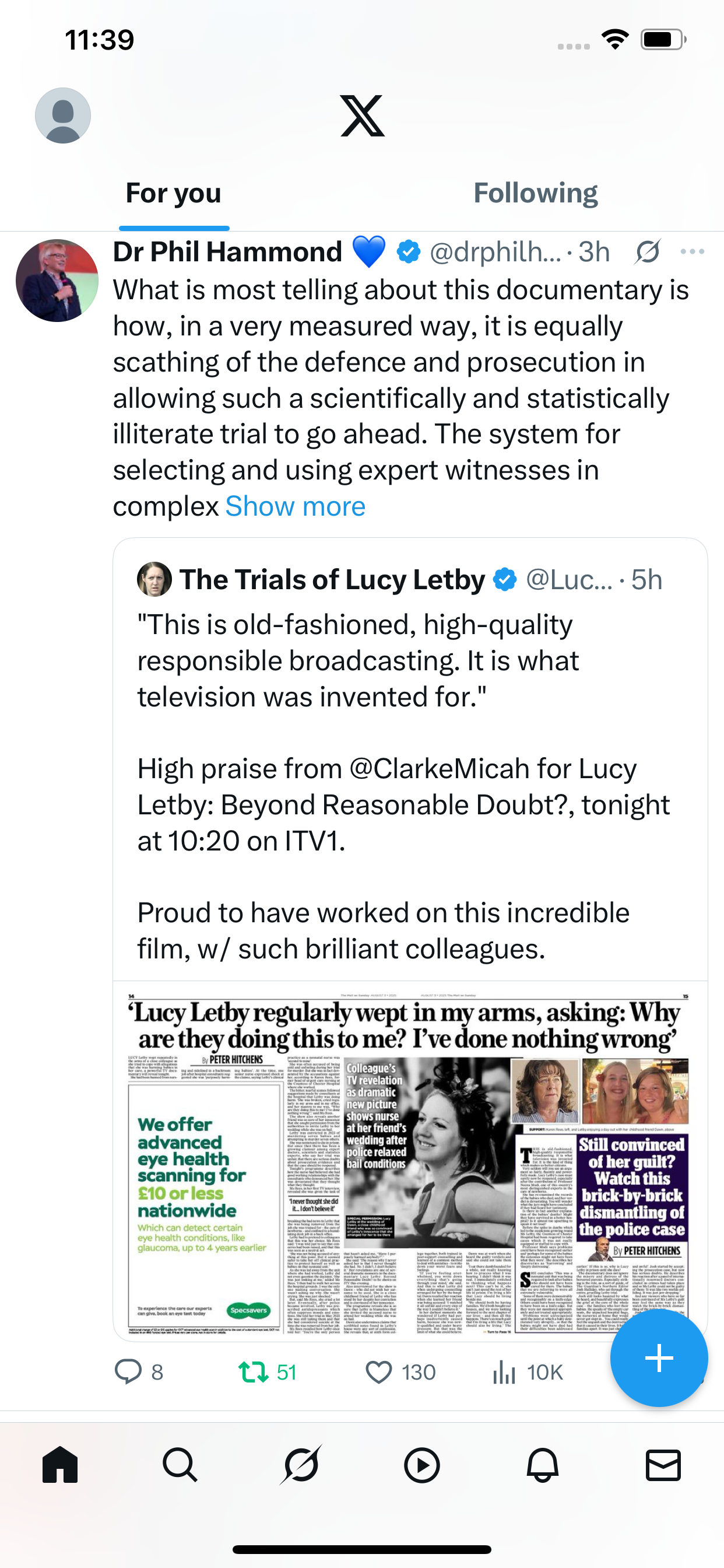Open Grok in the bottom bar
724x1568 pixels.
click(301, 1465)
